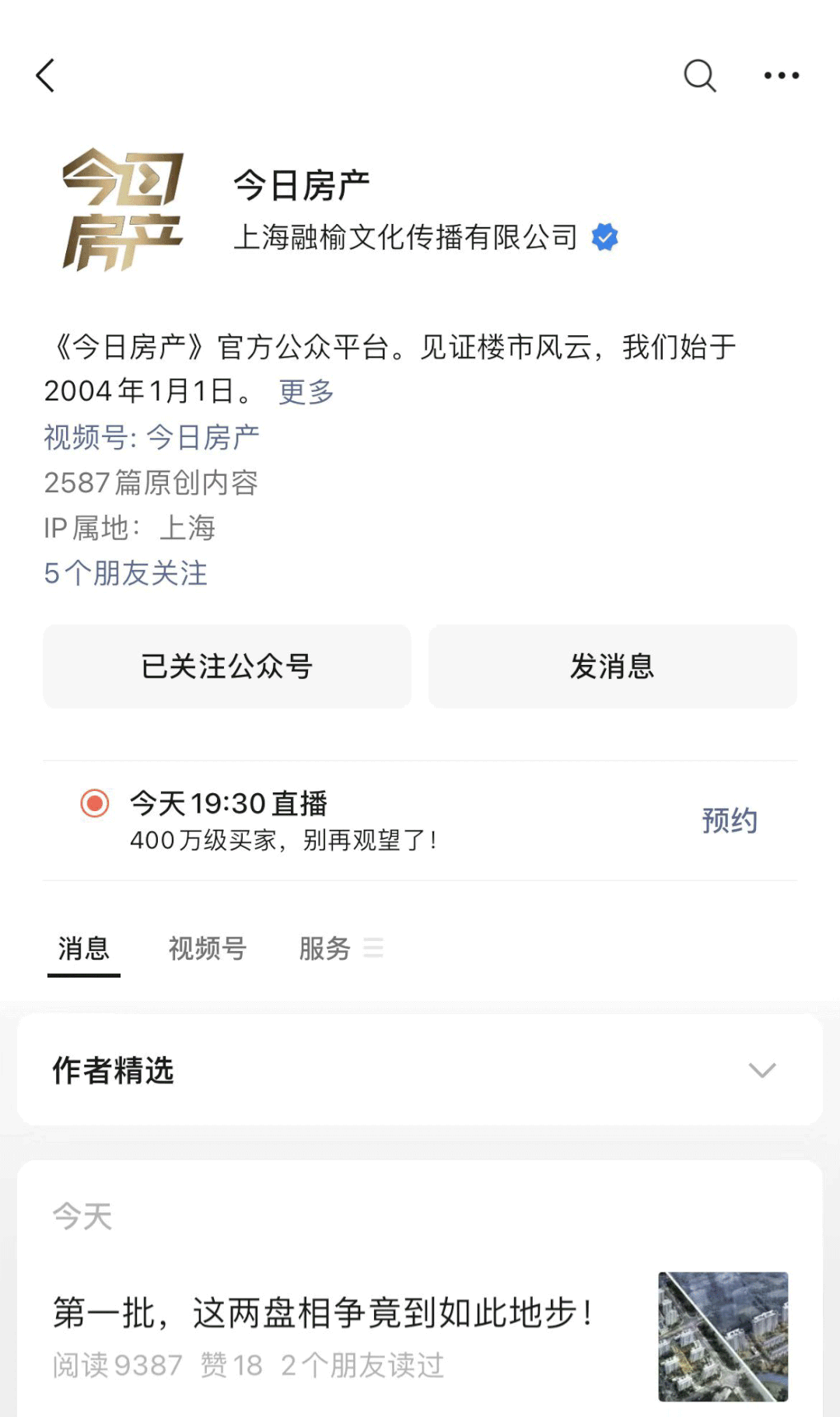Image resolution: width=840 pixels, height=1417 pixels.
Task: Open the 视频号: 今日房产 channel link
Action: [152, 437]
